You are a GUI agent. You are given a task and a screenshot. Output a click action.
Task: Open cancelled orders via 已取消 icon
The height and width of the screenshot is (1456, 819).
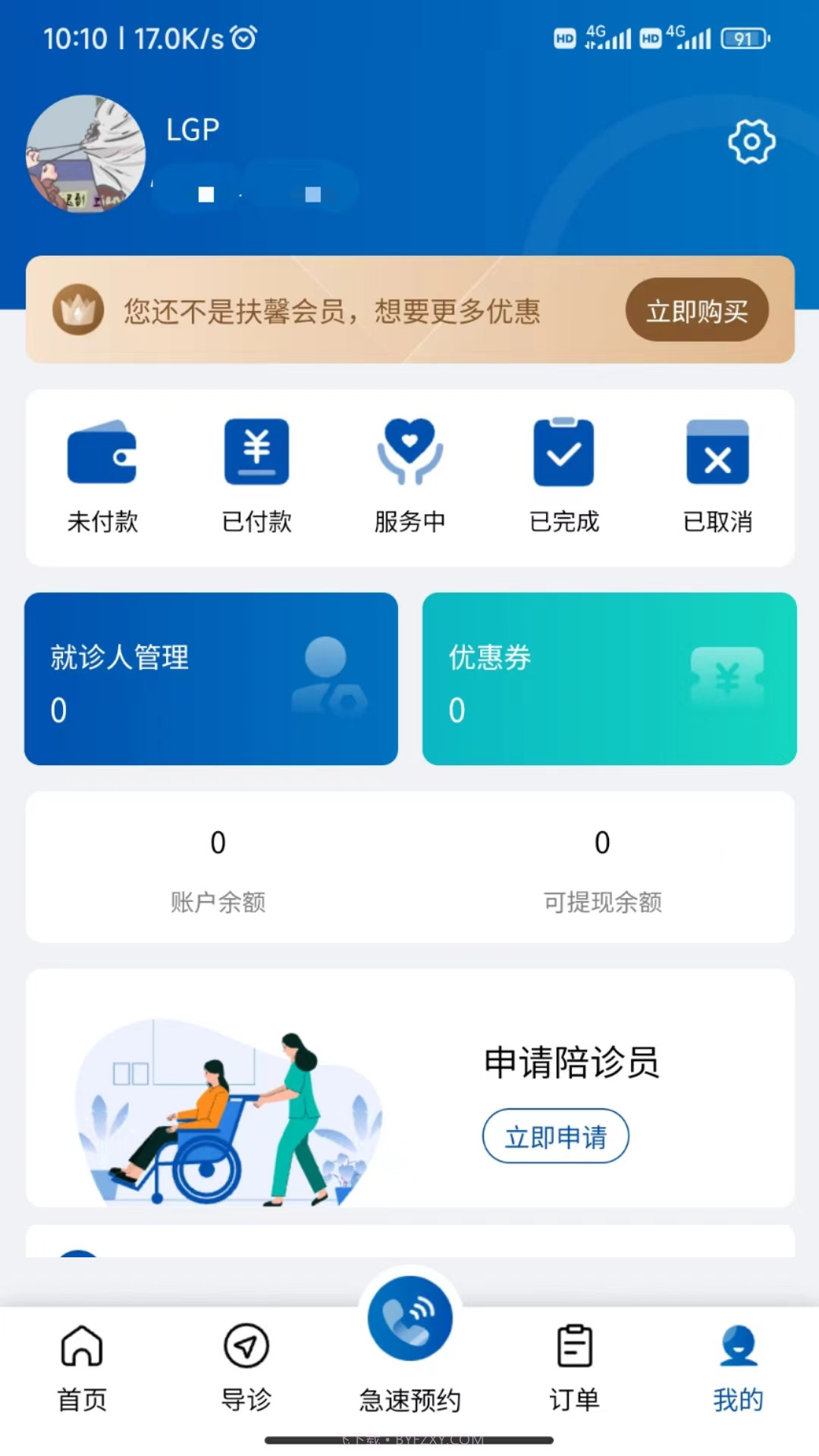(x=717, y=470)
